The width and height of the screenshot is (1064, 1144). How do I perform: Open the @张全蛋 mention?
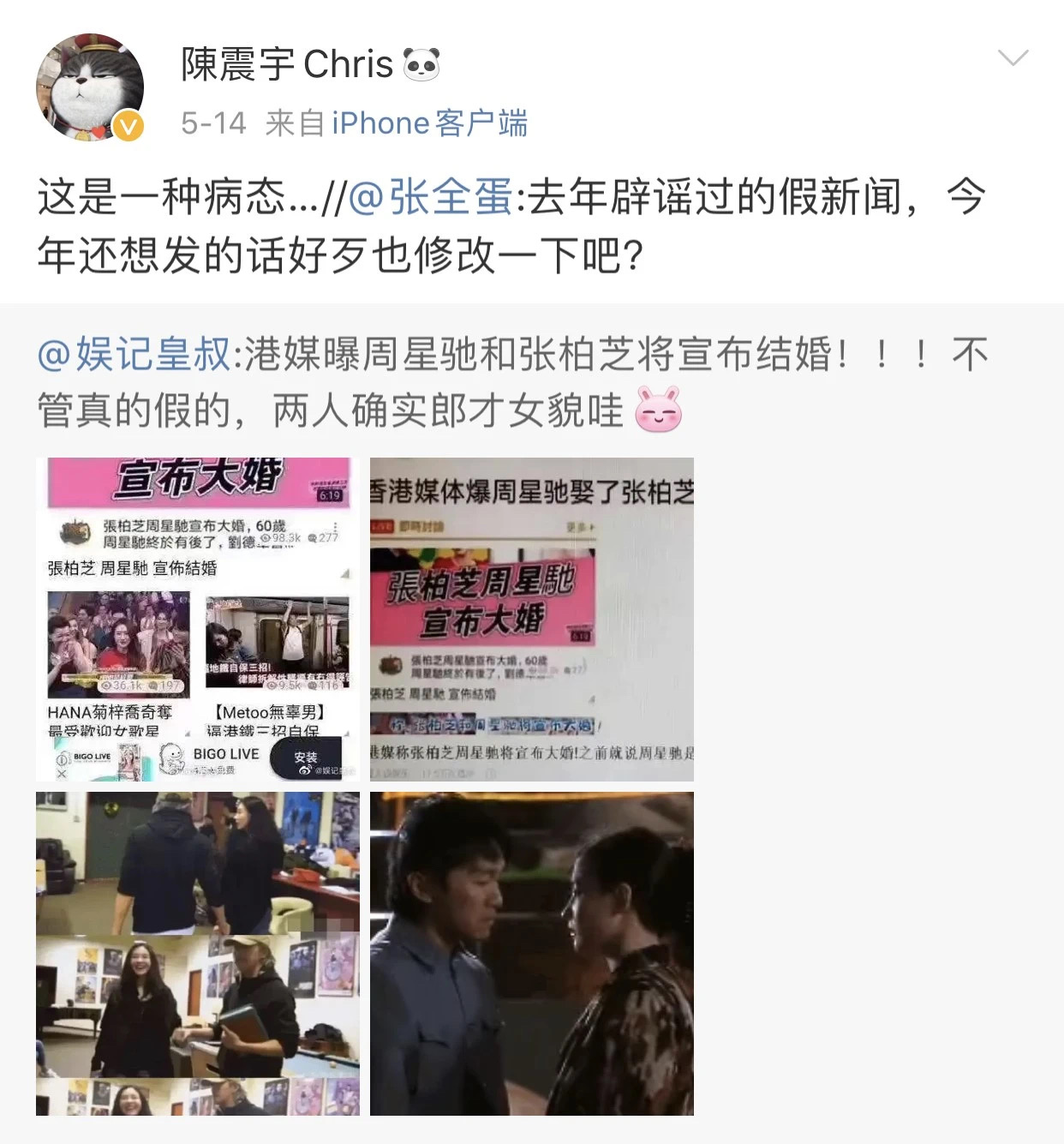pos(430,198)
